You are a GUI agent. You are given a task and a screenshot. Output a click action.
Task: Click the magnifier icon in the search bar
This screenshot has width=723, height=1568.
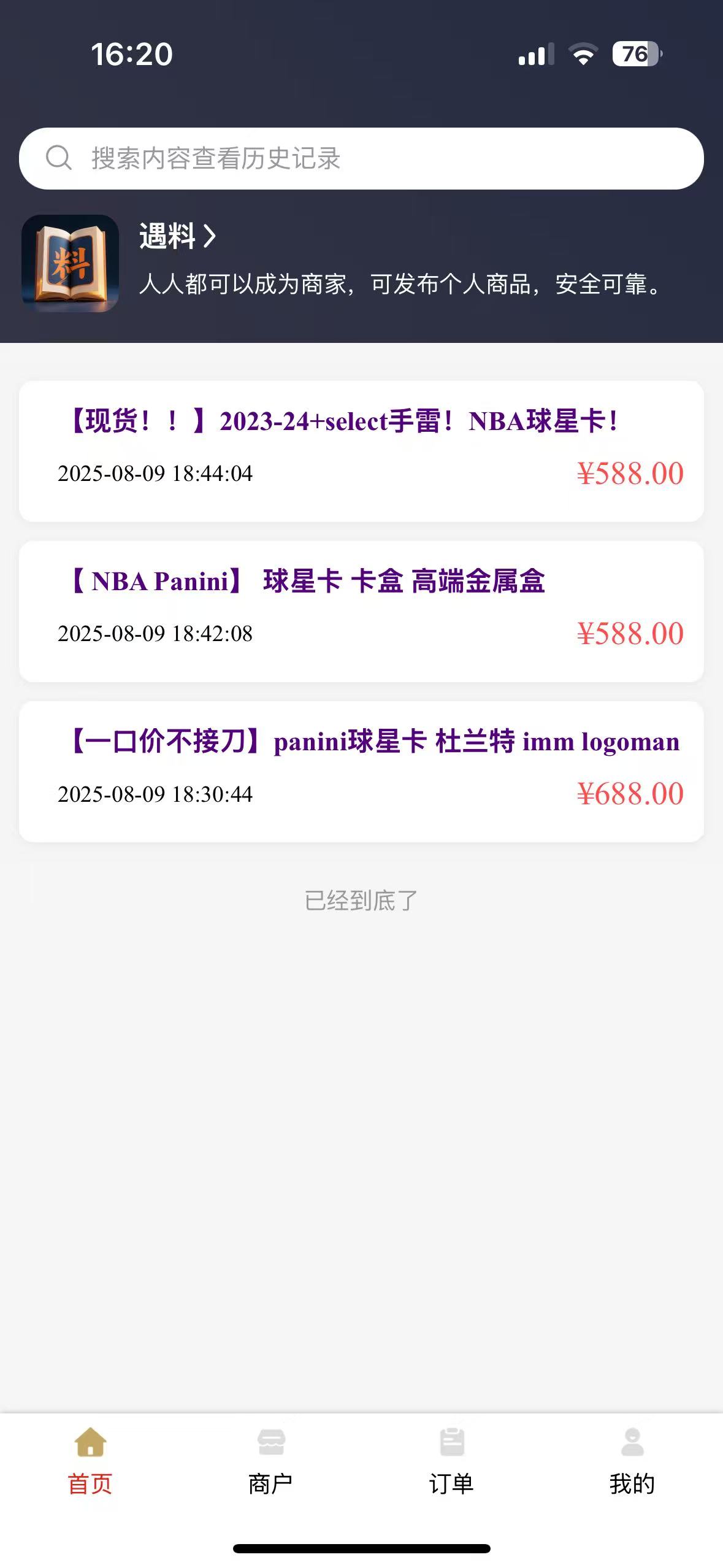pyautogui.click(x=59, y=158)
